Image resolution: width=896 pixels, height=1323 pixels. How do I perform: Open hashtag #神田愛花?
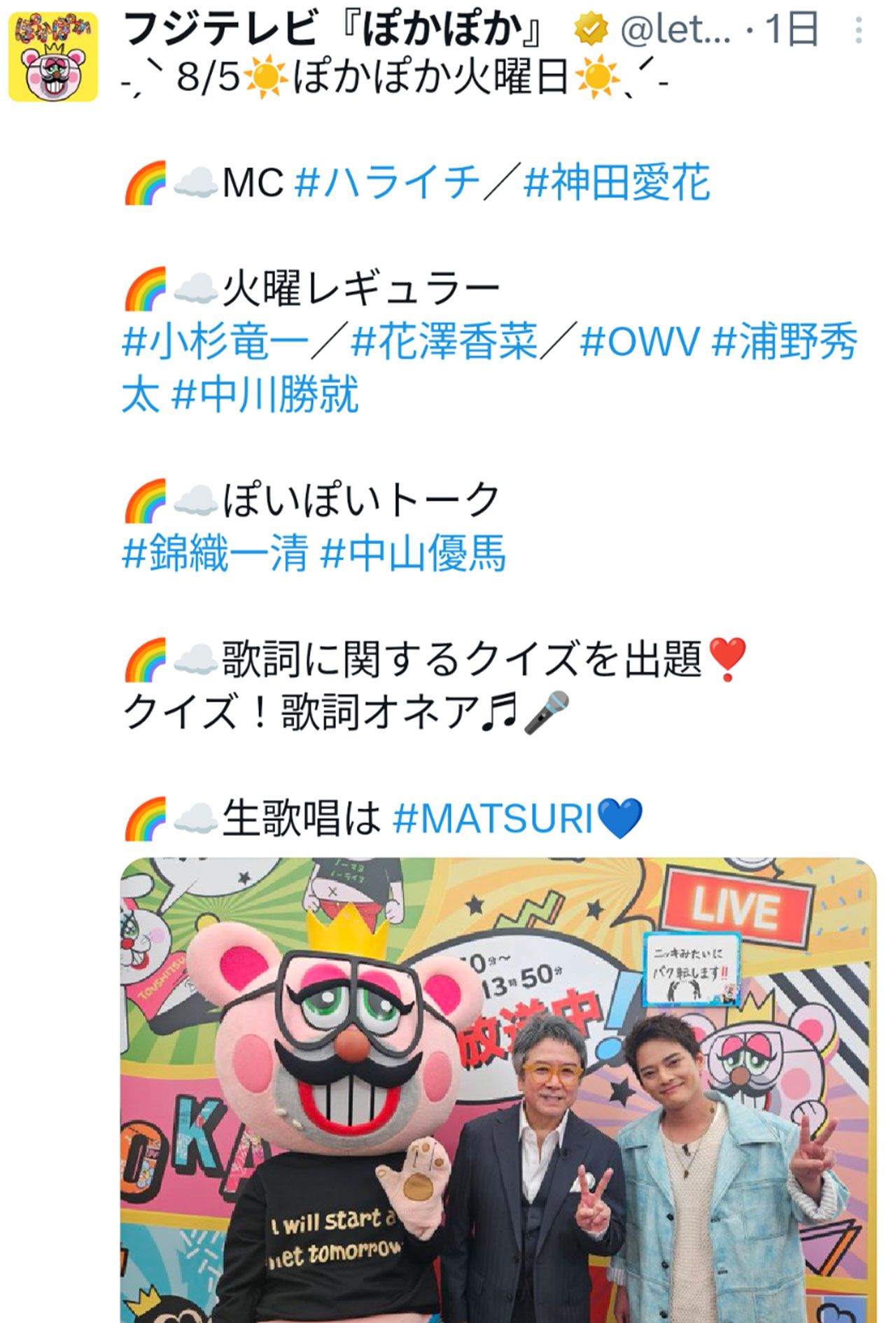[617, 183]
